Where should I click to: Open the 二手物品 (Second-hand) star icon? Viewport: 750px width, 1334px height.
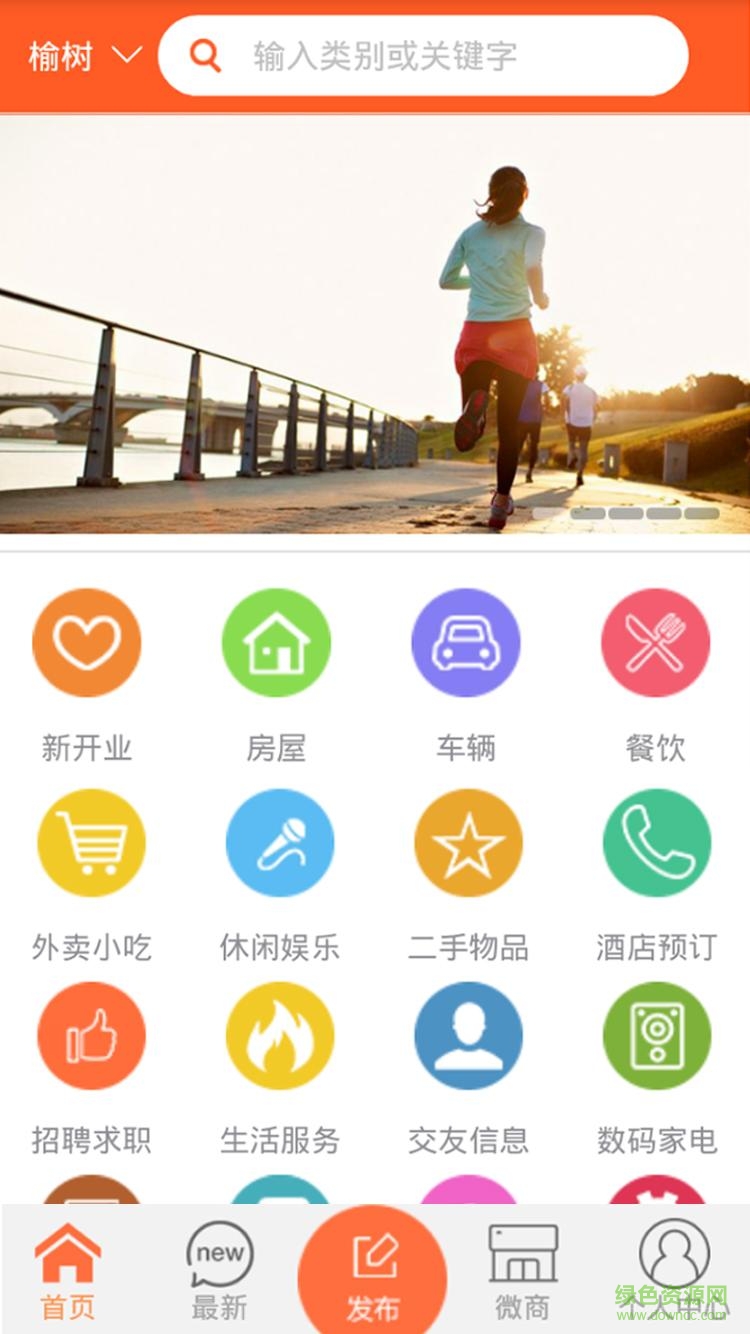468,841
